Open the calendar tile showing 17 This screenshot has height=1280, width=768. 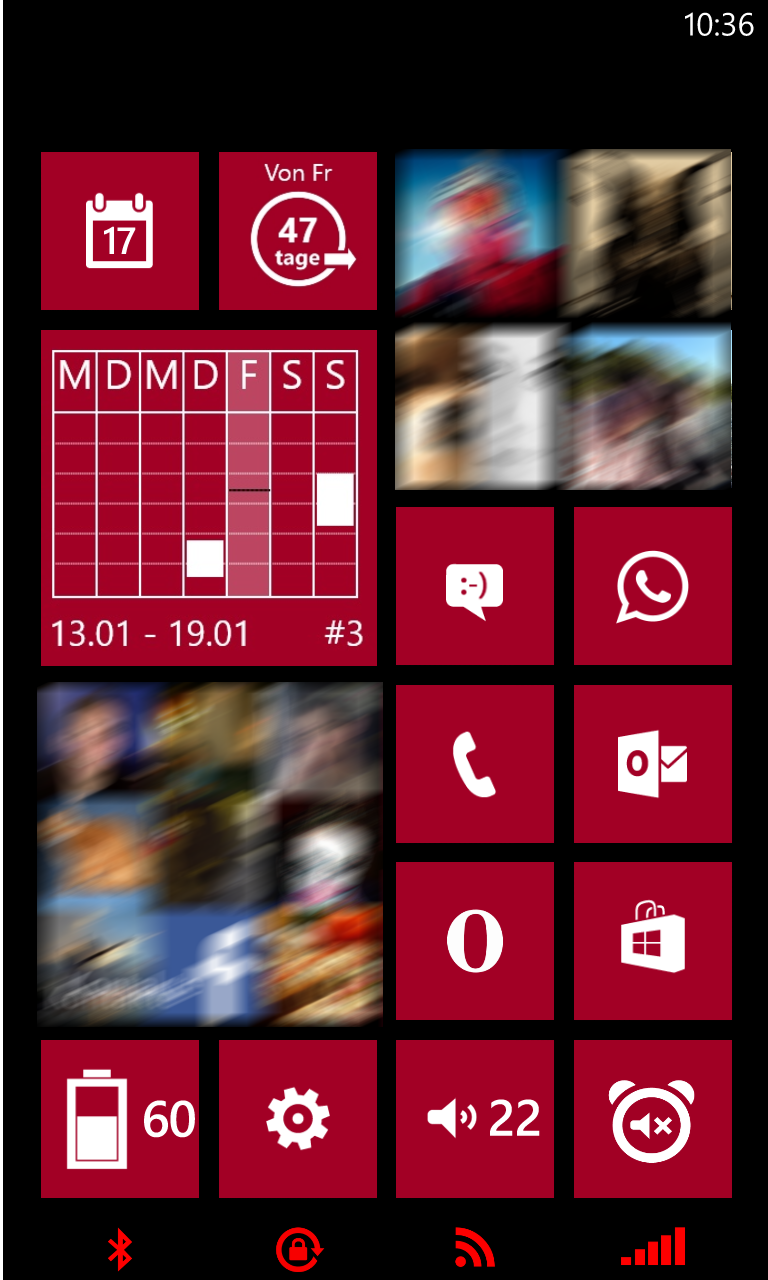click(120, 231)
